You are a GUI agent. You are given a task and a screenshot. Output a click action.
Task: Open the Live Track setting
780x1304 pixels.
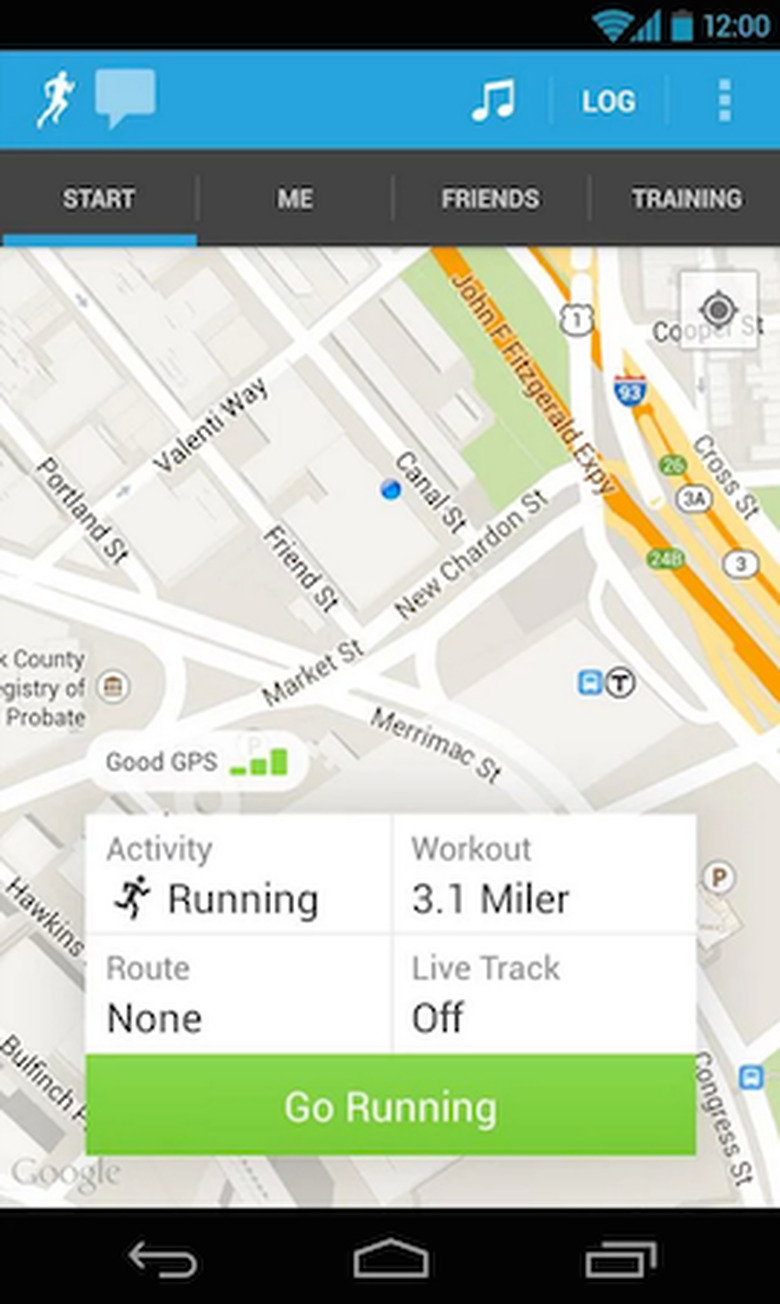coord(543,994)
